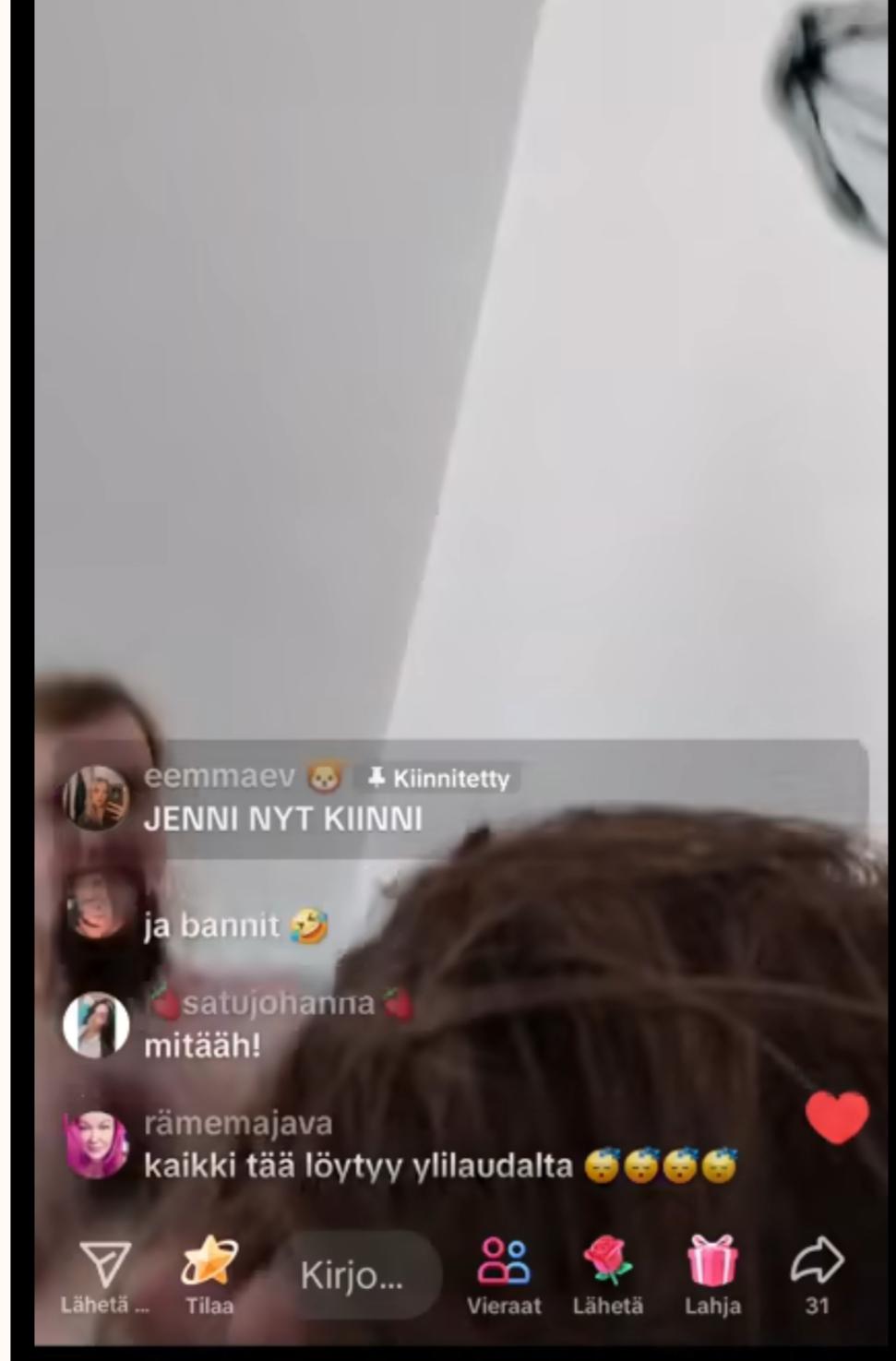View satujohanna's profile avatar
The width and height of the screenshot is (896, 1361).
coord(95,1024)
